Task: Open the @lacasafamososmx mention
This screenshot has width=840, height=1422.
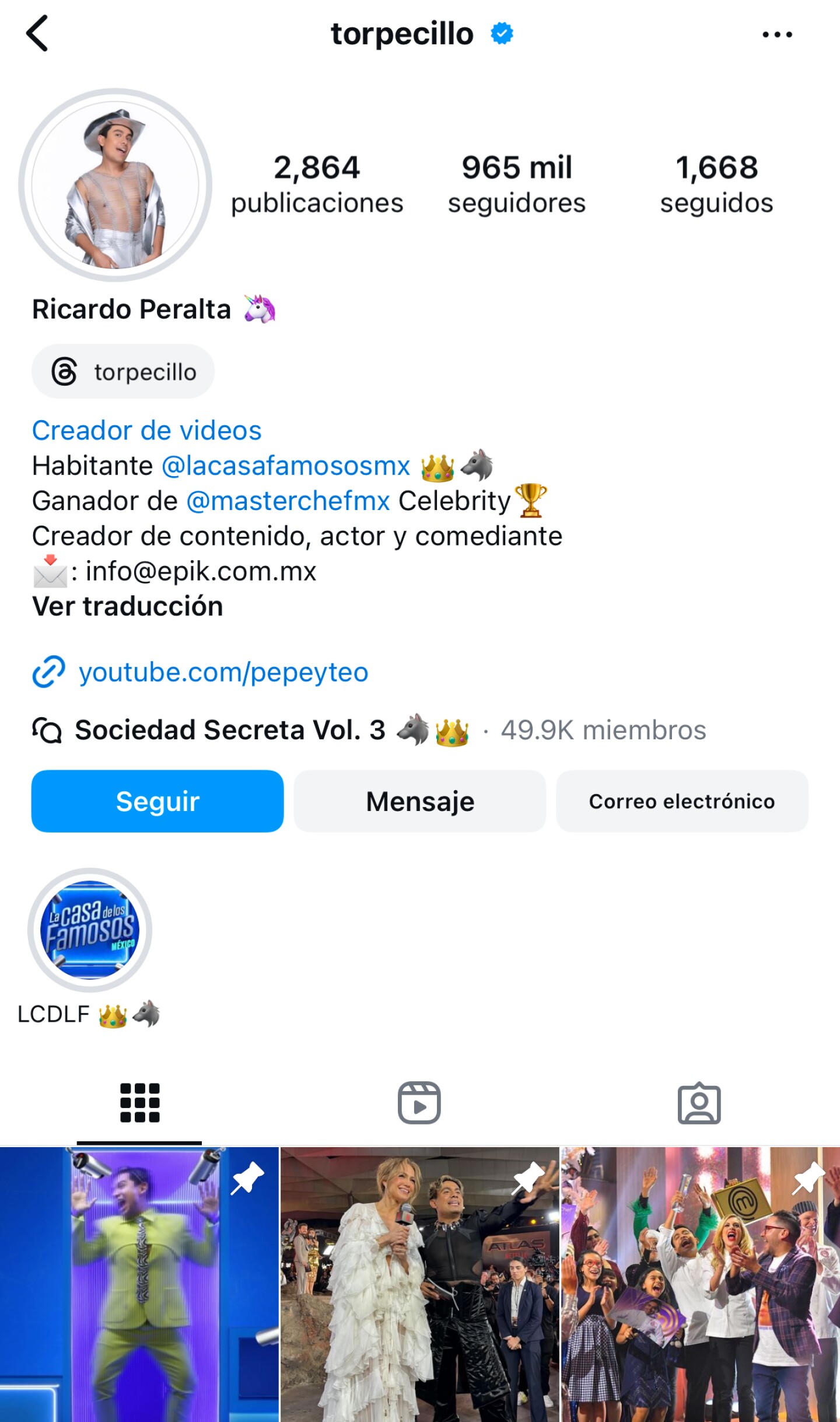Action: coord(286,466)
